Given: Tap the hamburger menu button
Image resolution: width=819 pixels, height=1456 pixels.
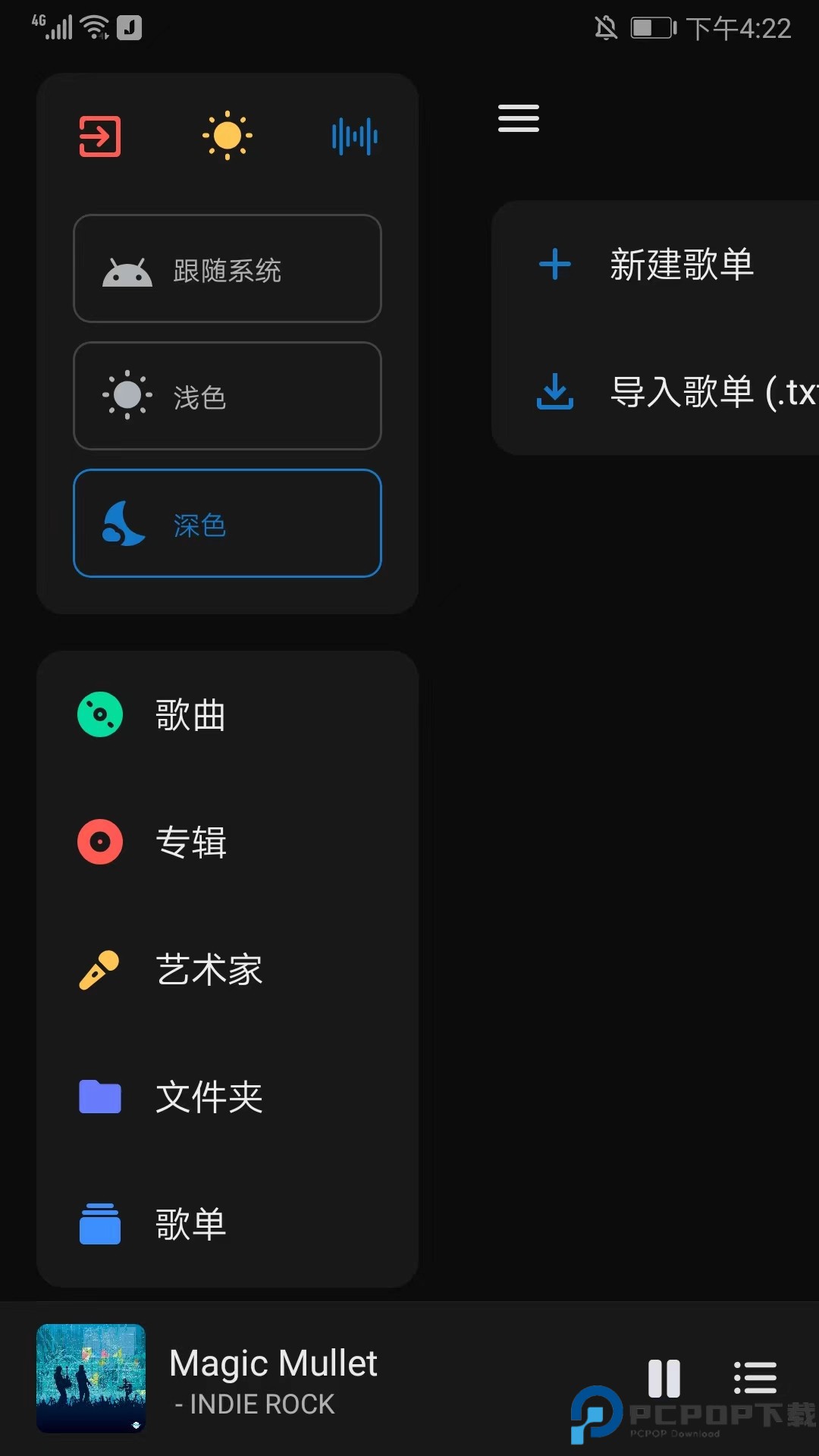Looking at the screenshot, I should (519, 118).
